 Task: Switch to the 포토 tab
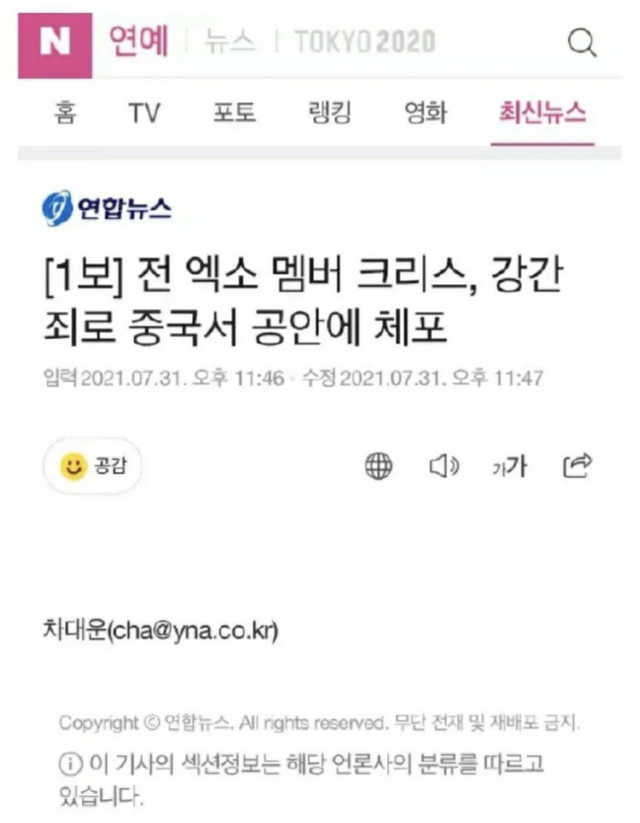236,113
